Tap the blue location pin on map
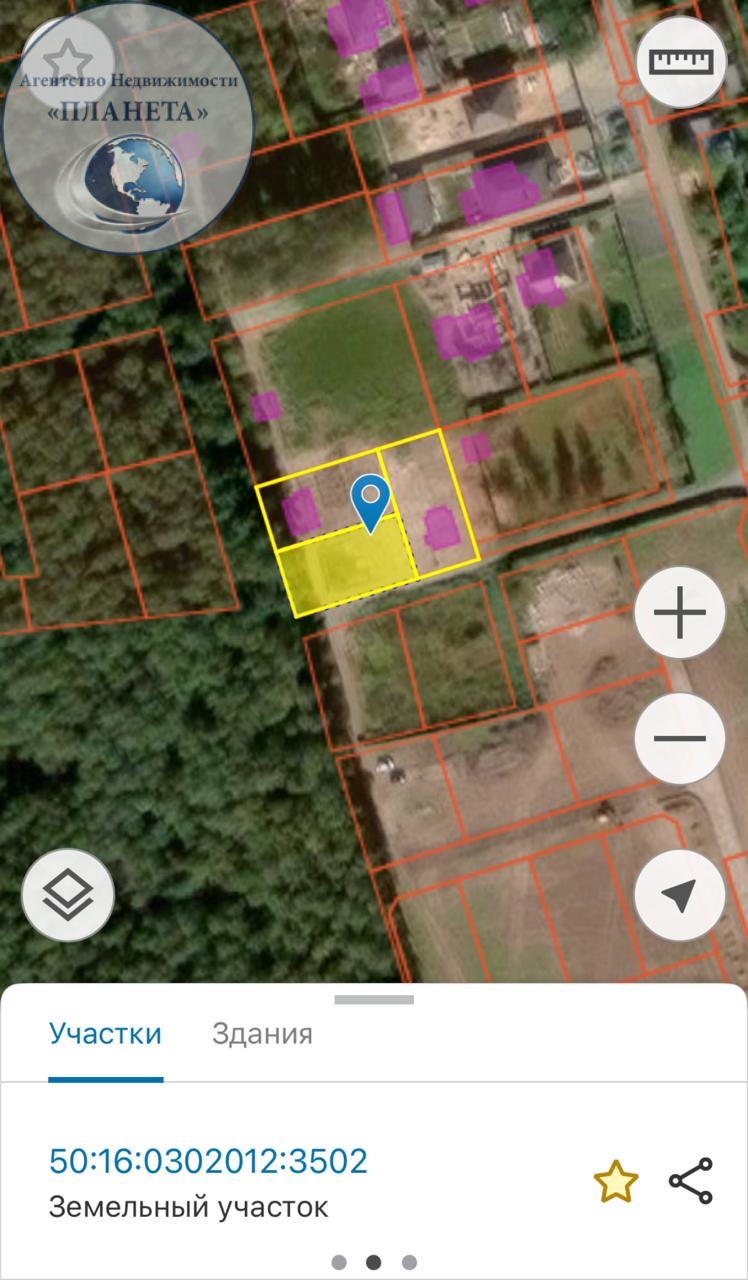 (373, 503)
